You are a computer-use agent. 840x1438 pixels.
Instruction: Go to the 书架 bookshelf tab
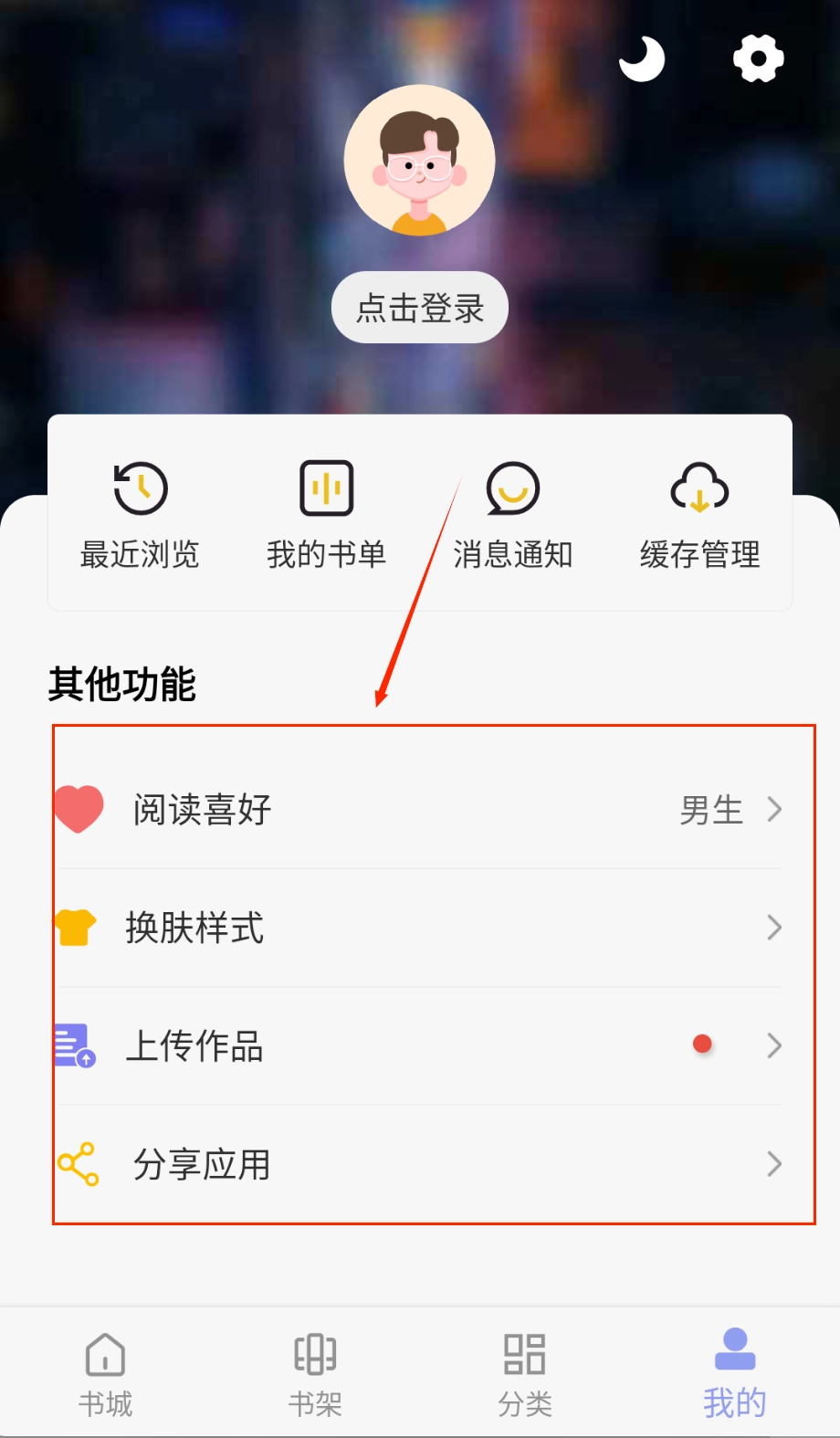tap(315, 1374)
